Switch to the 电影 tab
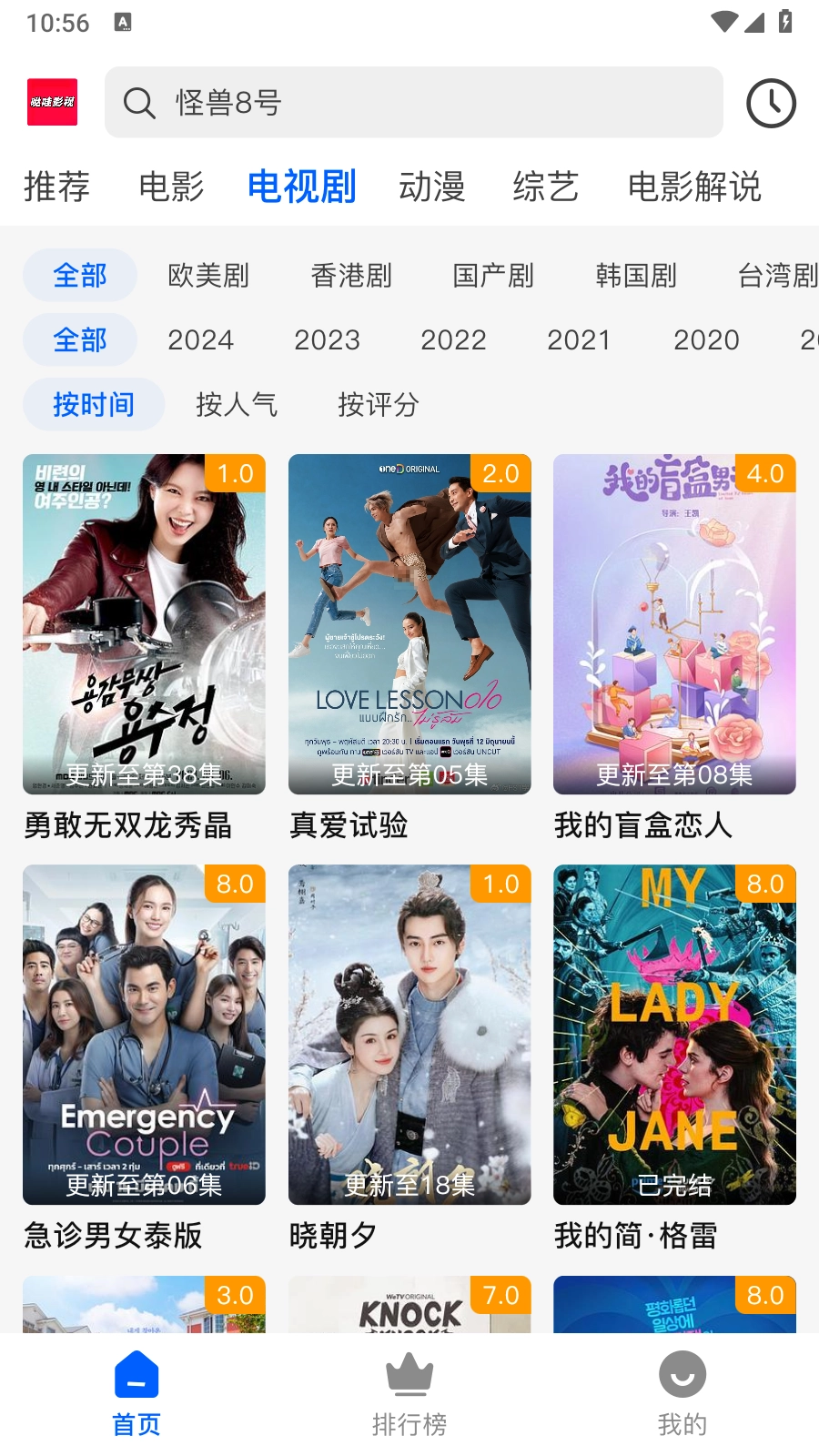This screenshot has height=1456, width=819. click(x=171, y=187)
